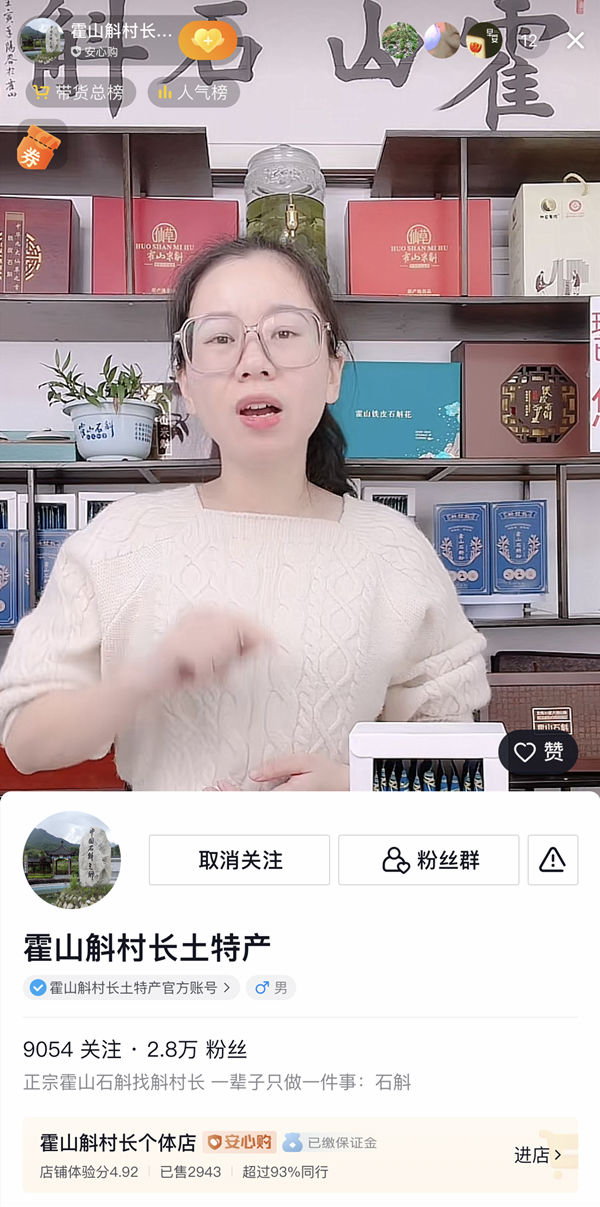This screenshot has height=1207, width=600.
Task: Open the 带货总榜 ranking chip
Action: (x=80, y=93)
